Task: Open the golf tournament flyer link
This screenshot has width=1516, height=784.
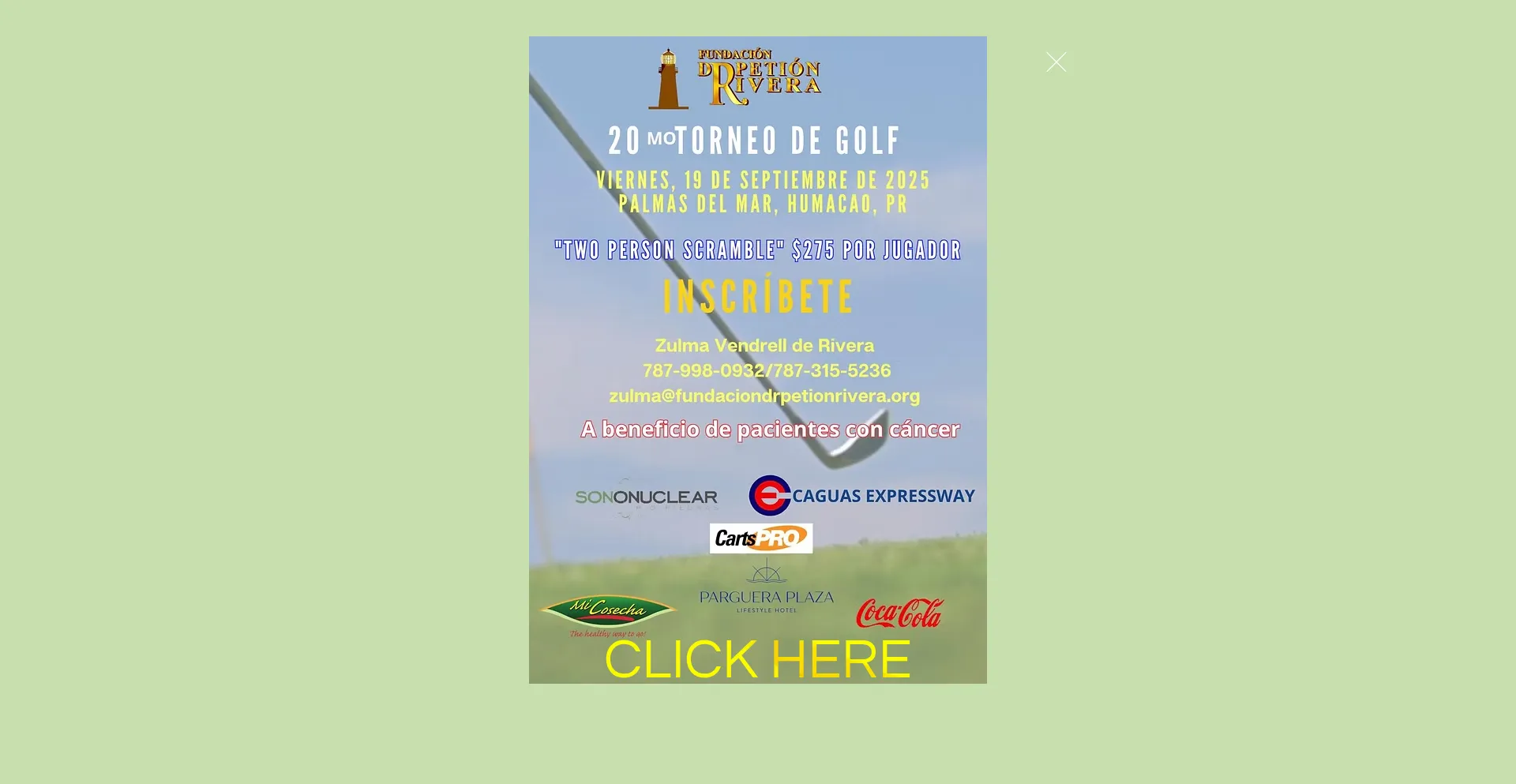Action: [x=757, y=660]
